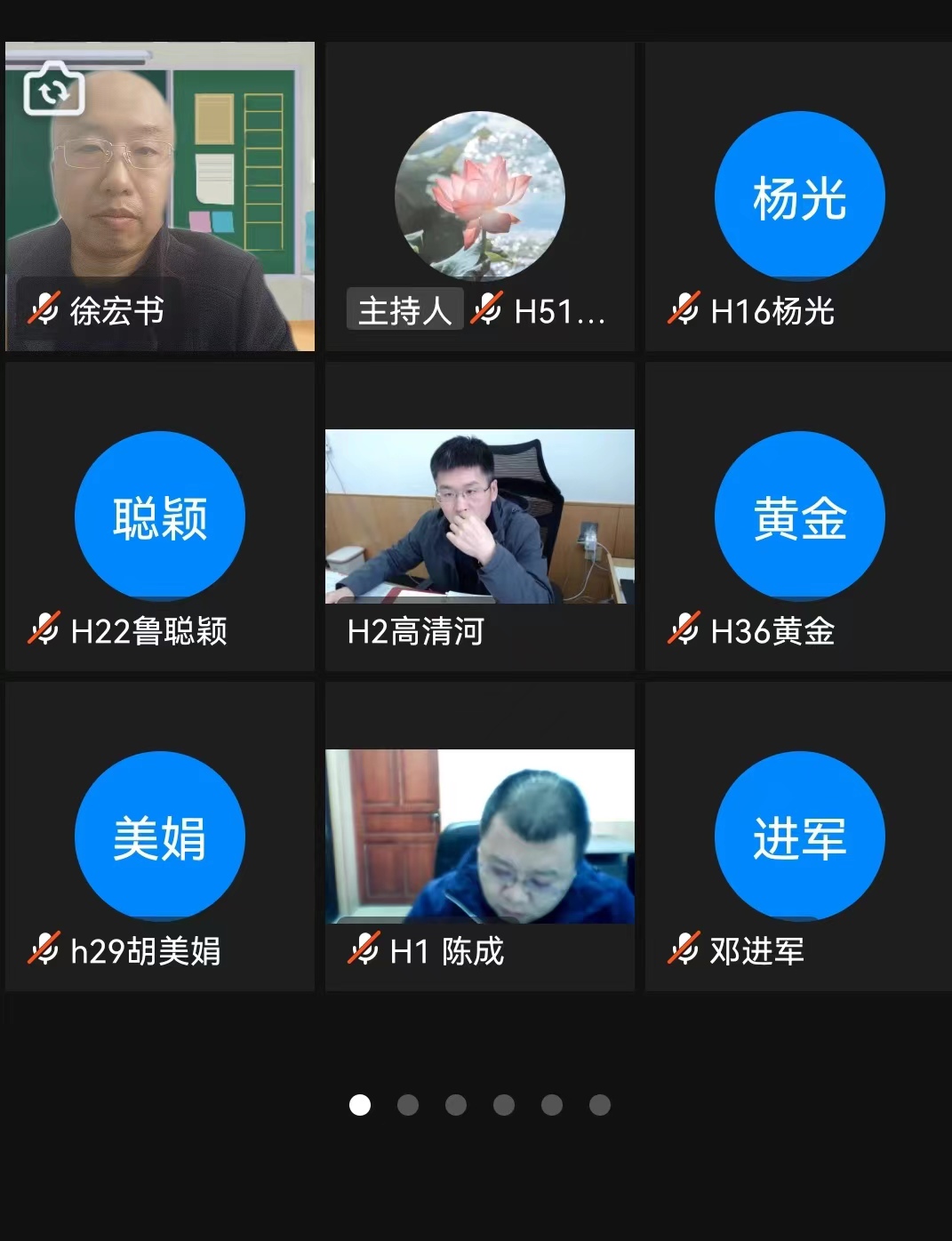Select the host tile with lotus avatar
Image resolution: width=952 pixels, height=1241 pixels.
479,196
